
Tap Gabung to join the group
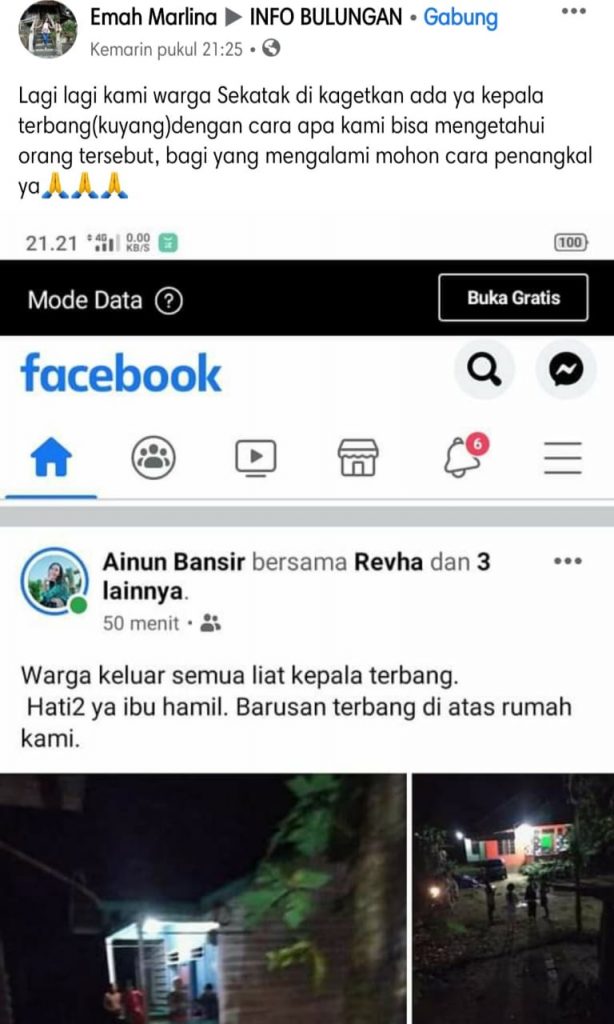pos(461,18)
